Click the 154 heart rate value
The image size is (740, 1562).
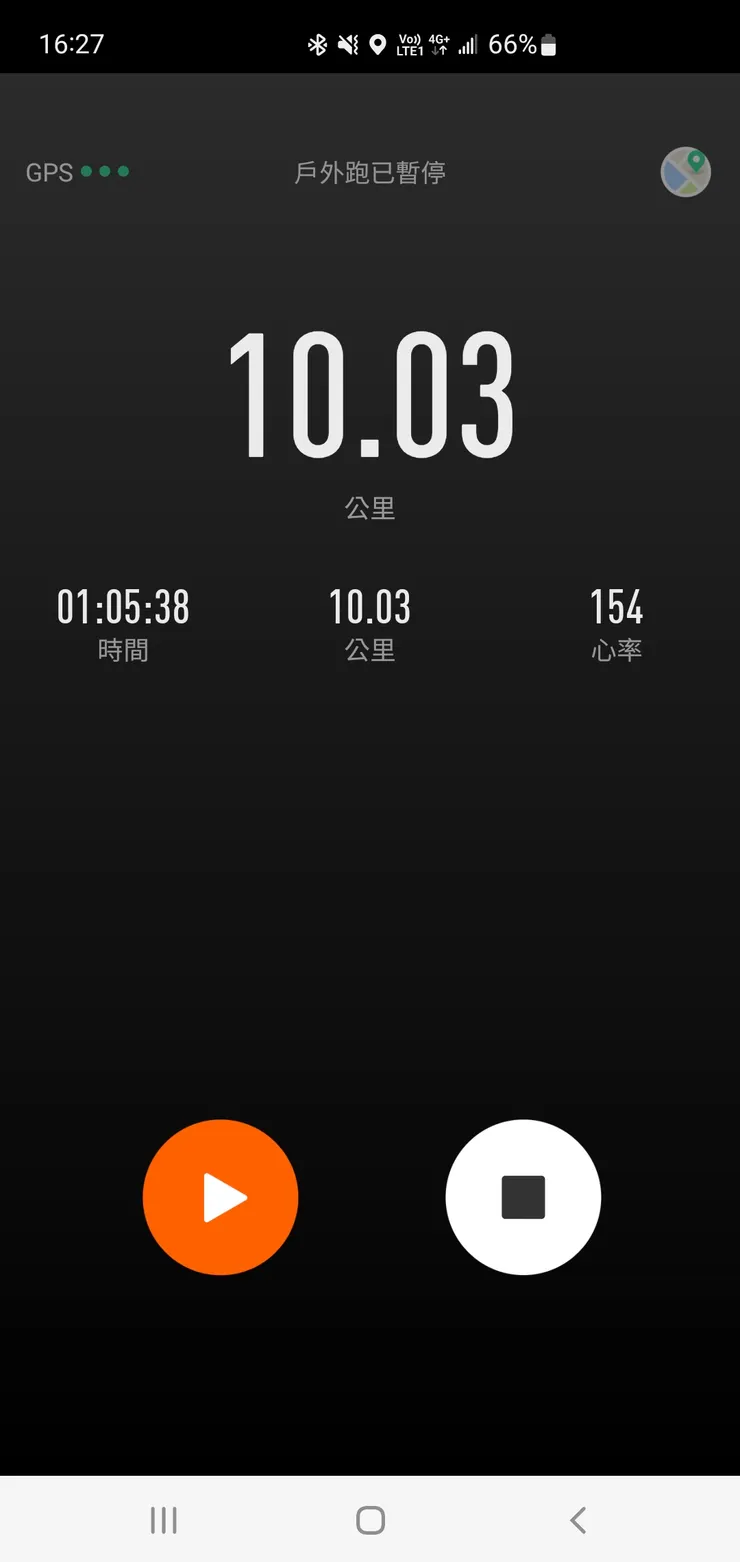tap(616, 607)
